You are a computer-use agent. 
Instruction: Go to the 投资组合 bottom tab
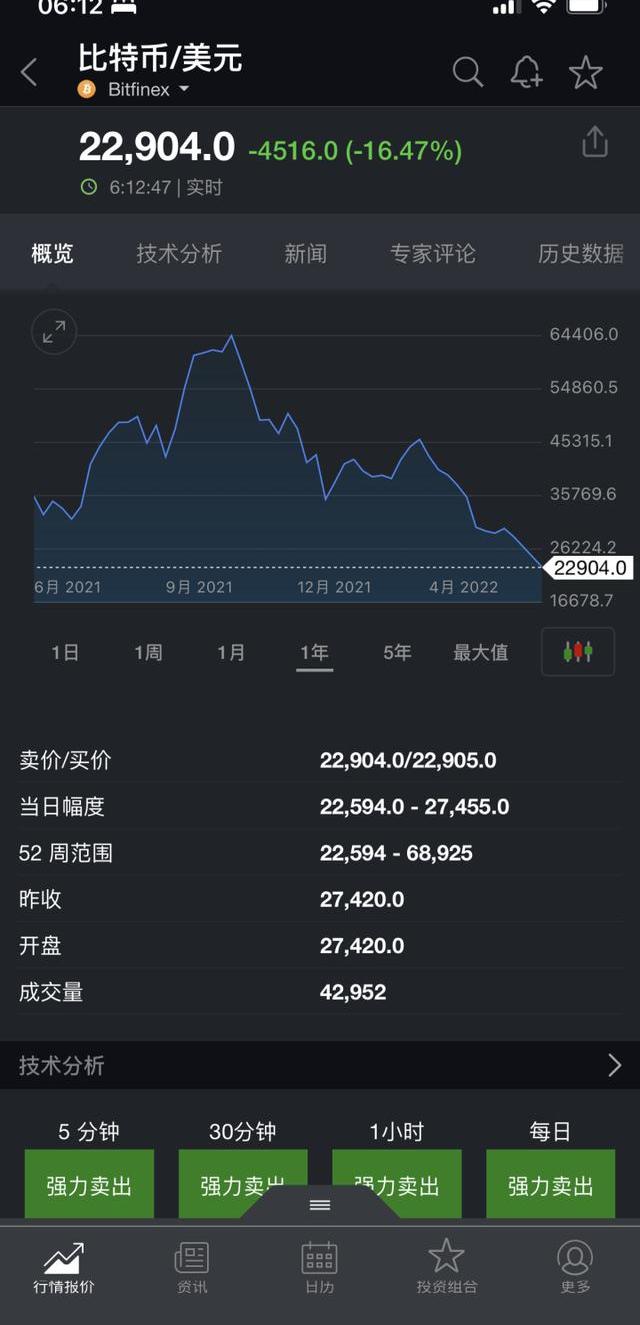coord(447,1268)
